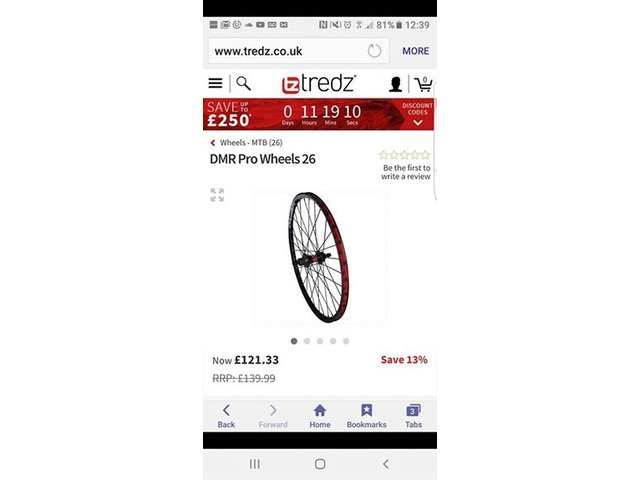
Task: View the shopping basket
Action: tap(423, 84)
